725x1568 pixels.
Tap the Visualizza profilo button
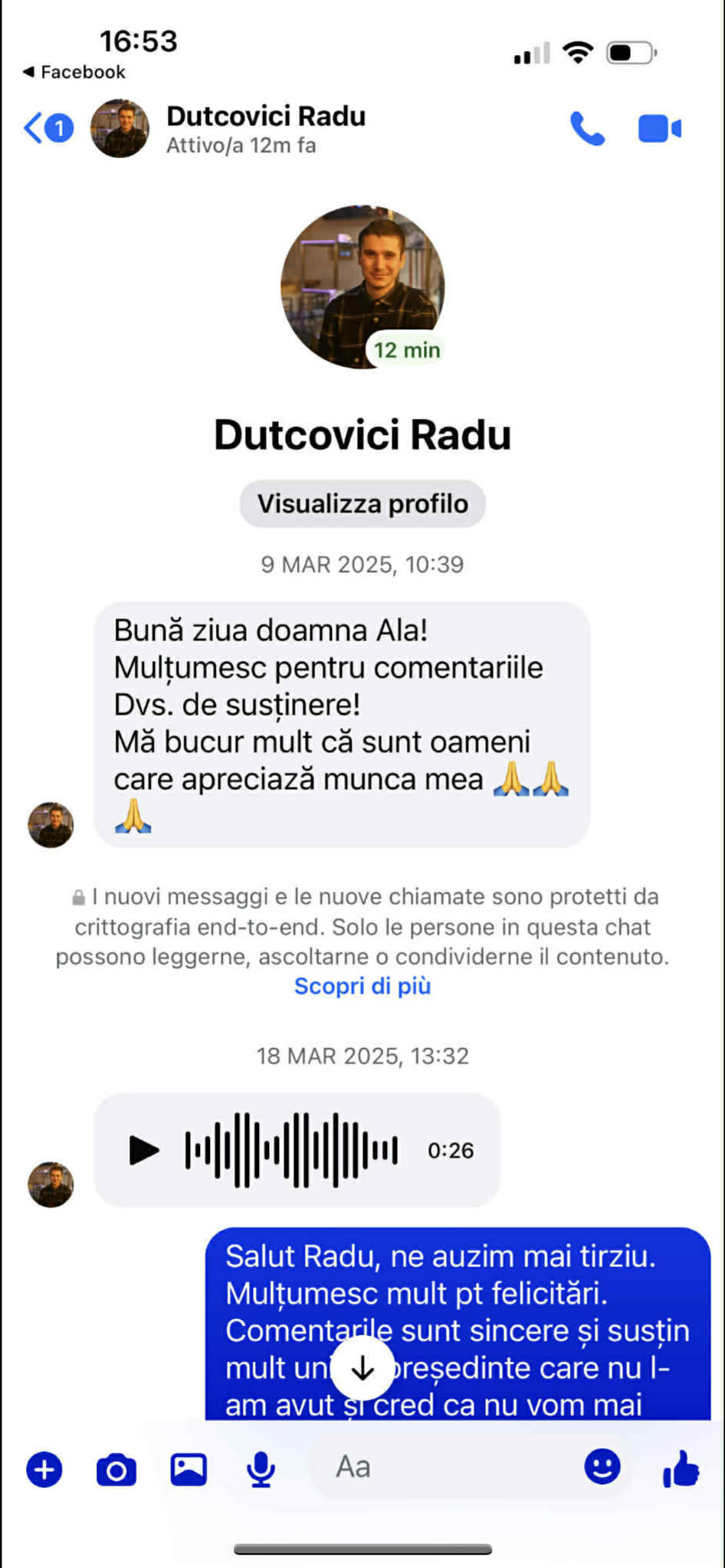click(362, 503)
